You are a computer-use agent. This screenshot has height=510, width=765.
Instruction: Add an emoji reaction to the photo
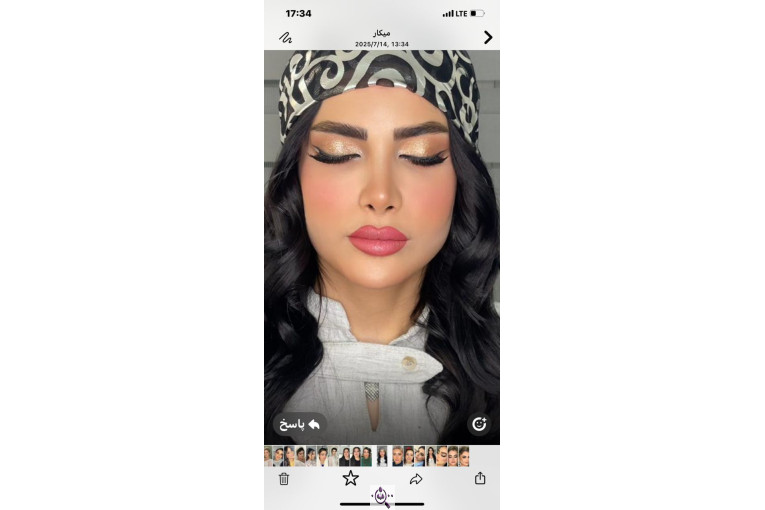click(x=479, y=424)
